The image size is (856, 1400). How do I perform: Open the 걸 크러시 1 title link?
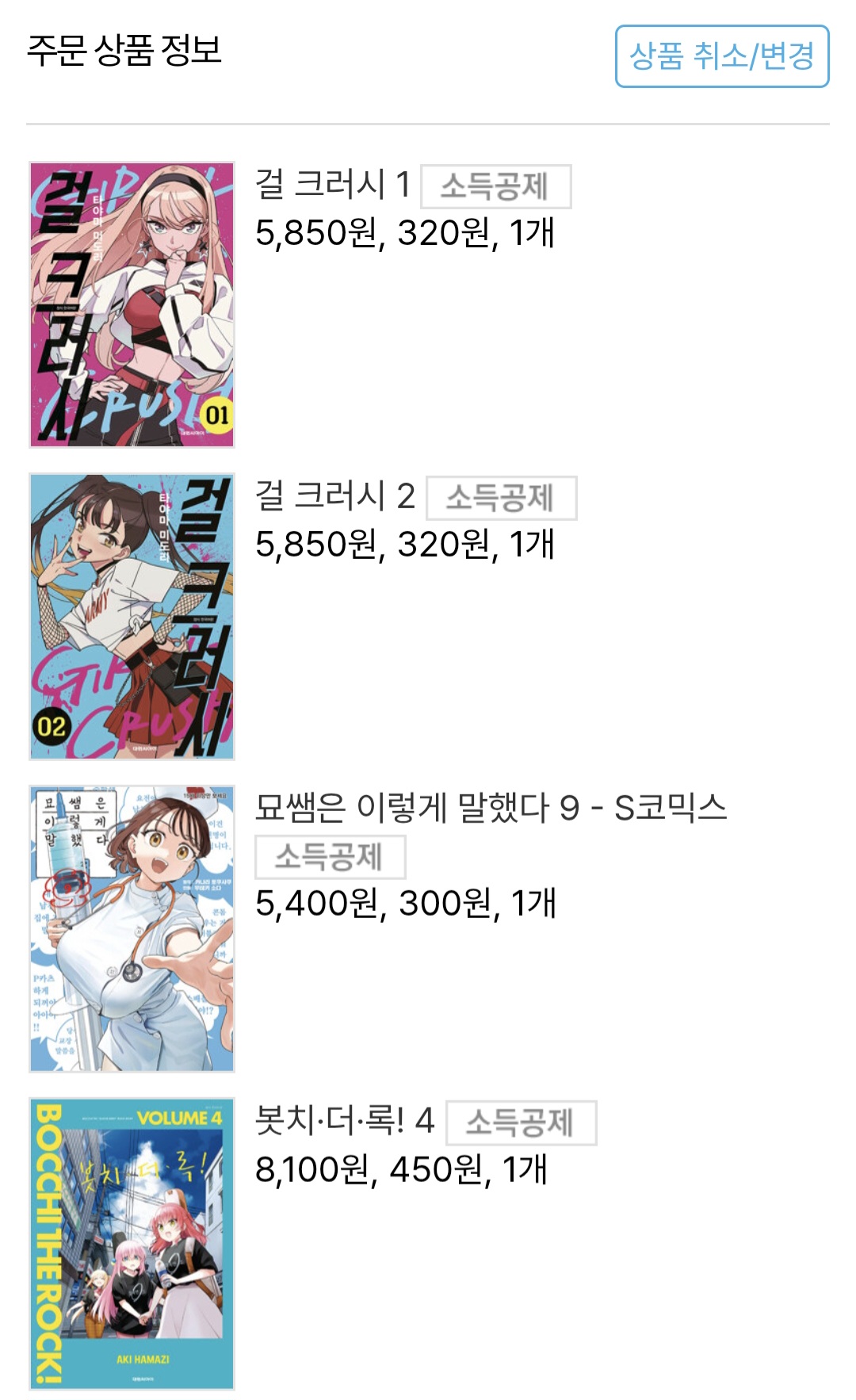point(333,185)
